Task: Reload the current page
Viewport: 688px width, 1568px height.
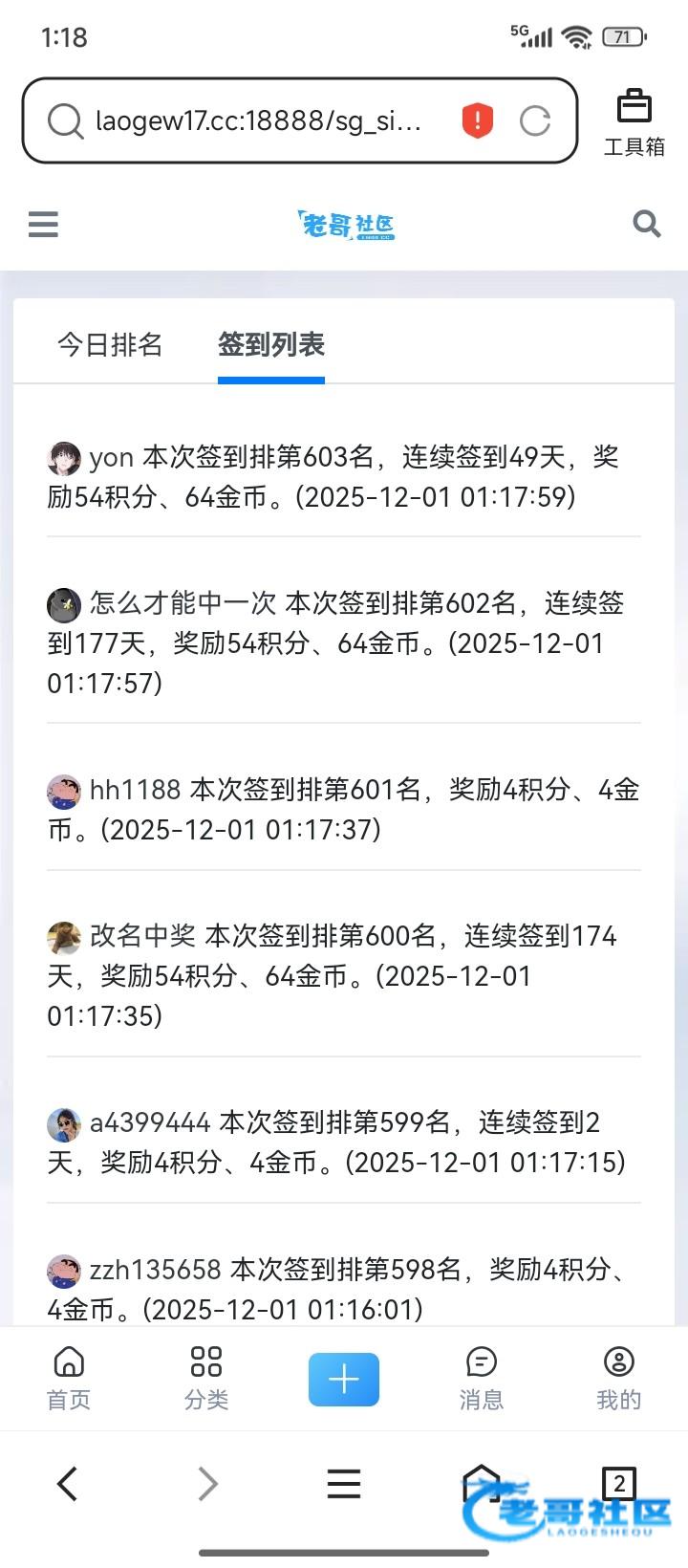Action: pyautogui.click(x=535, y=121)
